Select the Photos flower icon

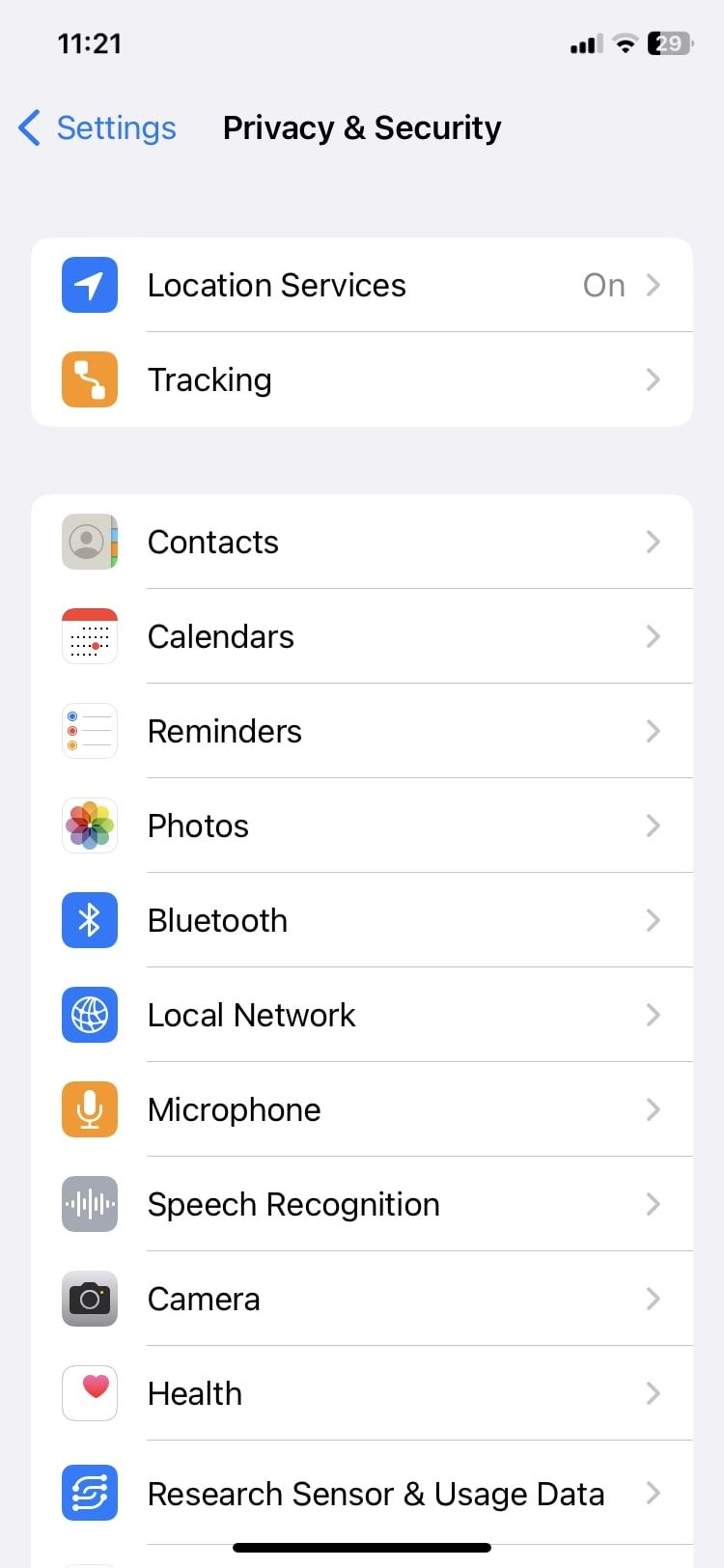click(x=89, y=826)
